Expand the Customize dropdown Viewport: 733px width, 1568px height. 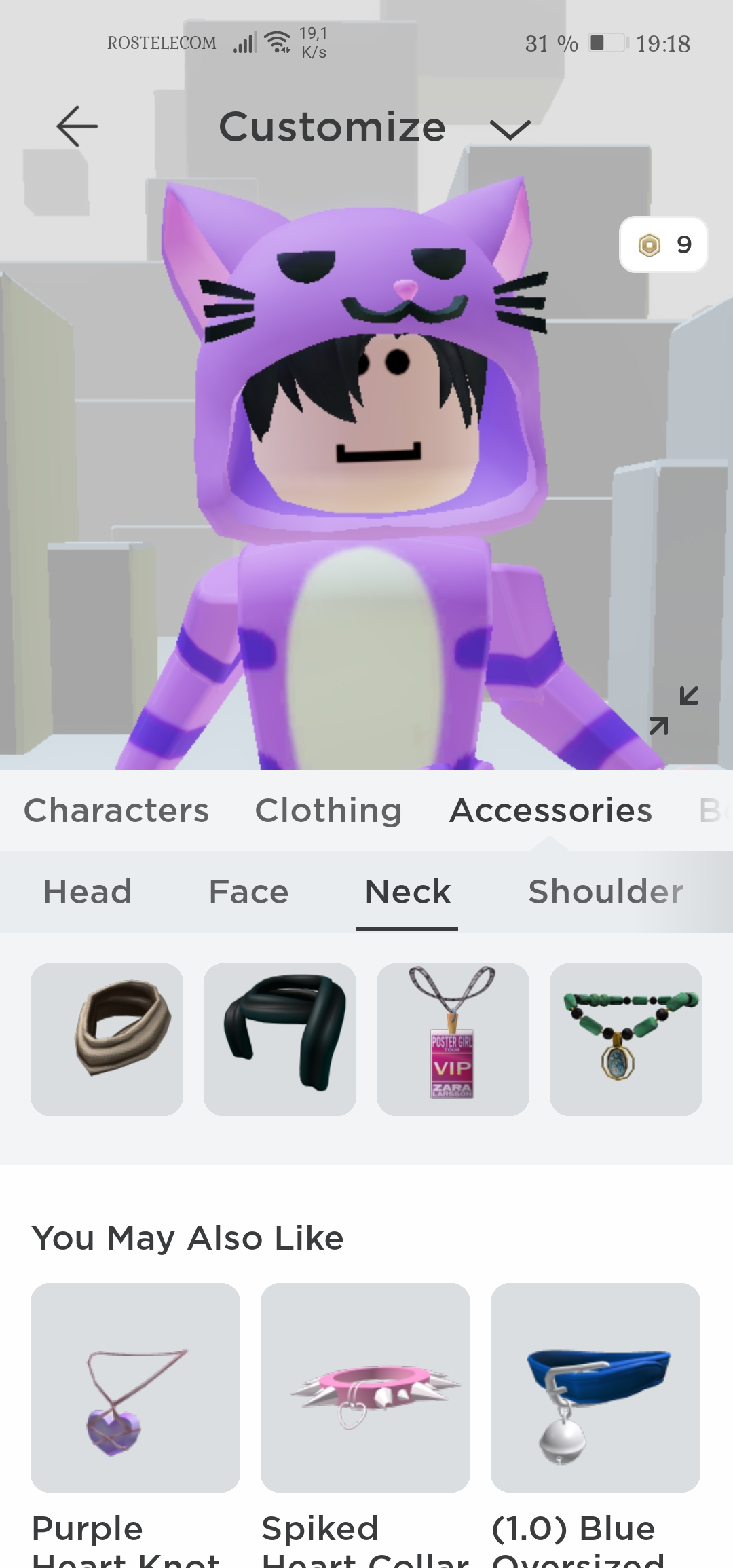click(509, 128)
